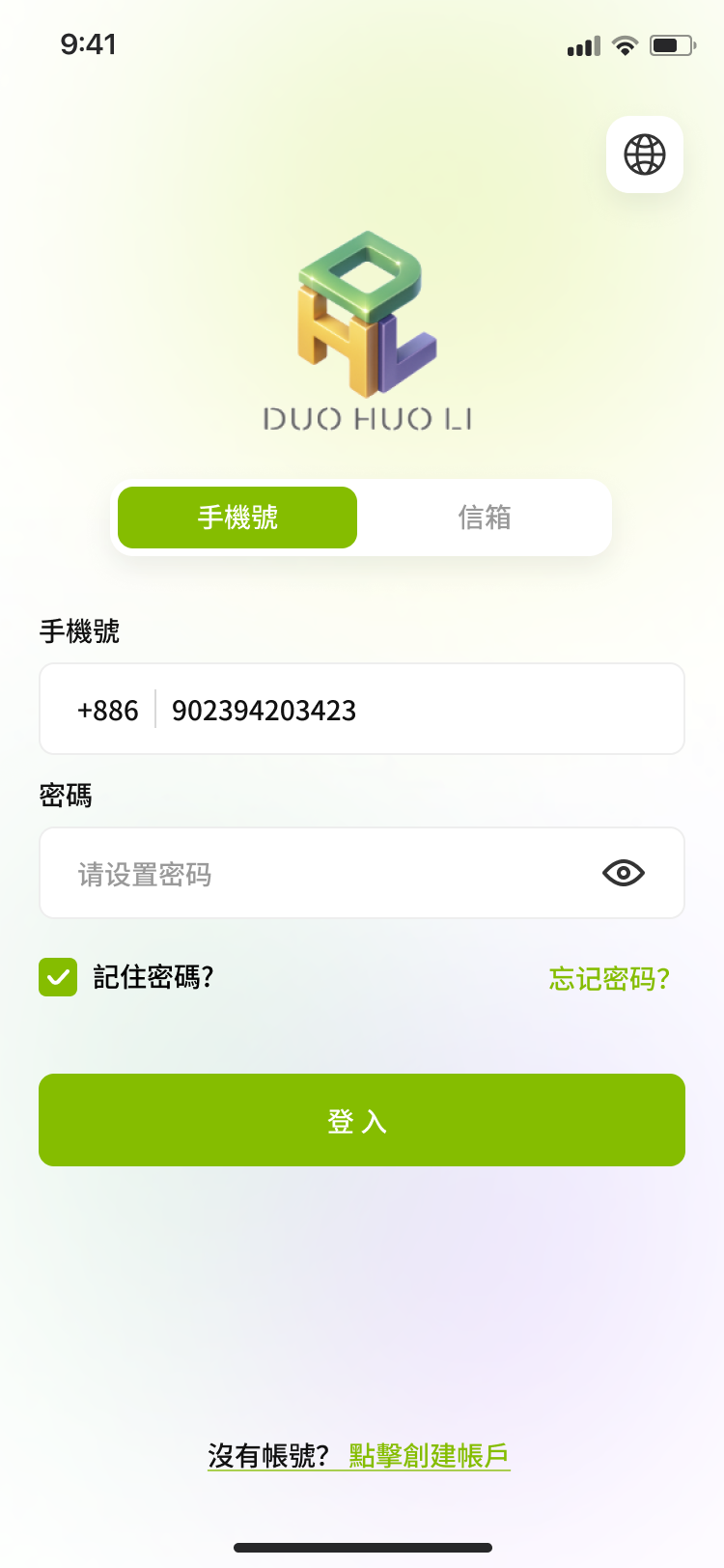This screenshot has height=1568, width=724.
Task: Uncheck the 記住密碼 checkbox
Action: (58, 977)
